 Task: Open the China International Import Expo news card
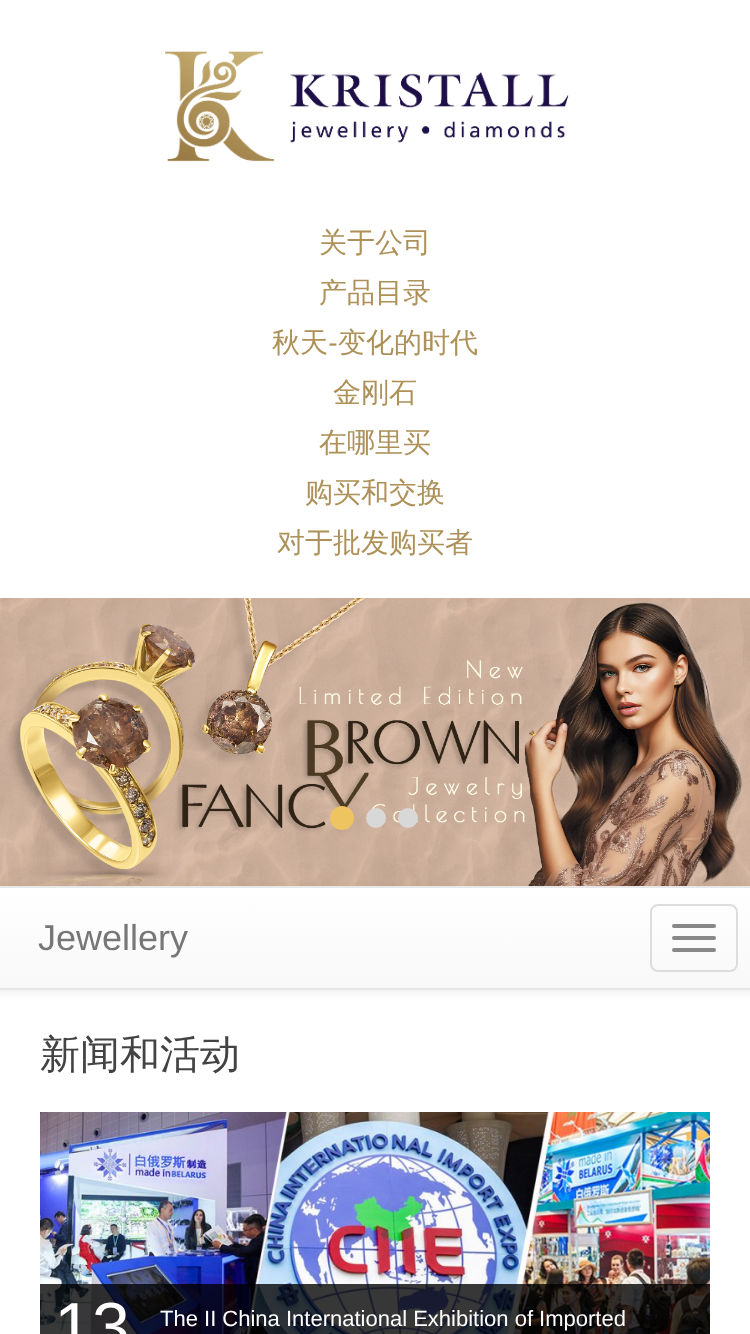tap(375, 1223)
